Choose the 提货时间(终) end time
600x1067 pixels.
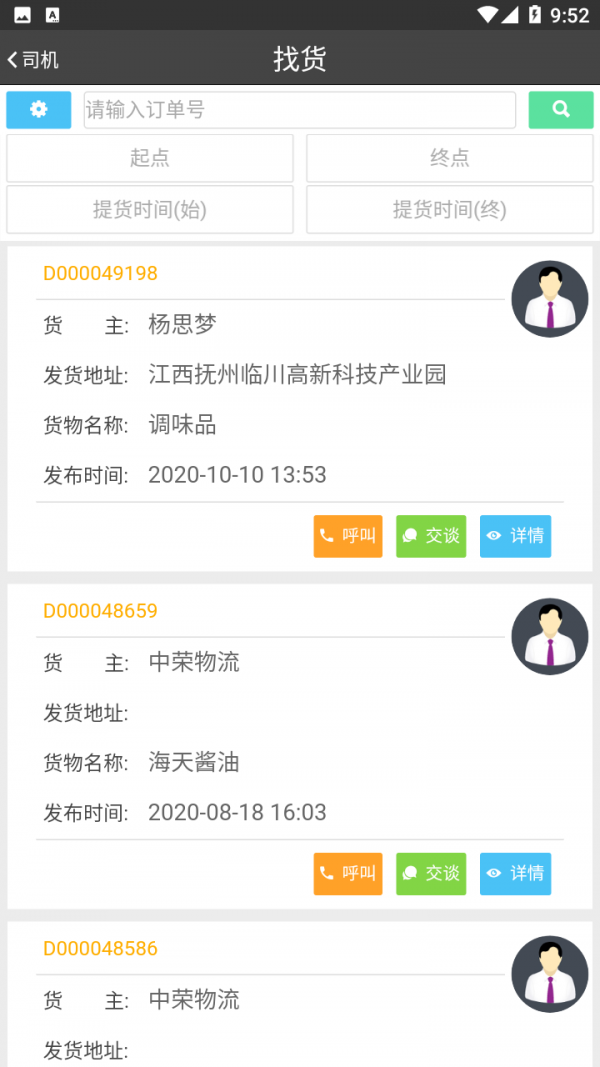click(x=449, y=210)
